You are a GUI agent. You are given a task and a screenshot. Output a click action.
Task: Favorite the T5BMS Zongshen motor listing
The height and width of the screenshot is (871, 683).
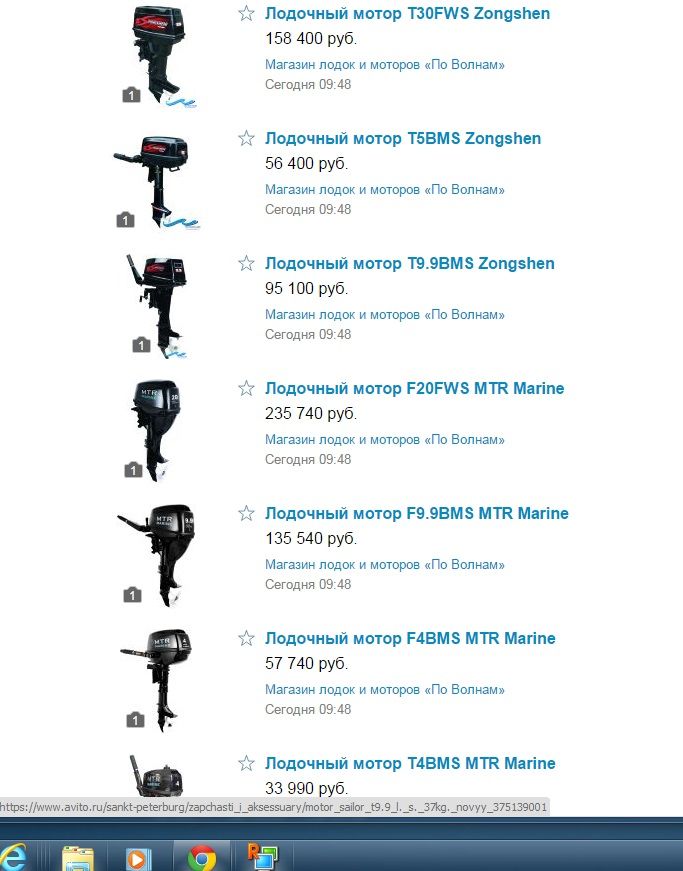point(246,138)
